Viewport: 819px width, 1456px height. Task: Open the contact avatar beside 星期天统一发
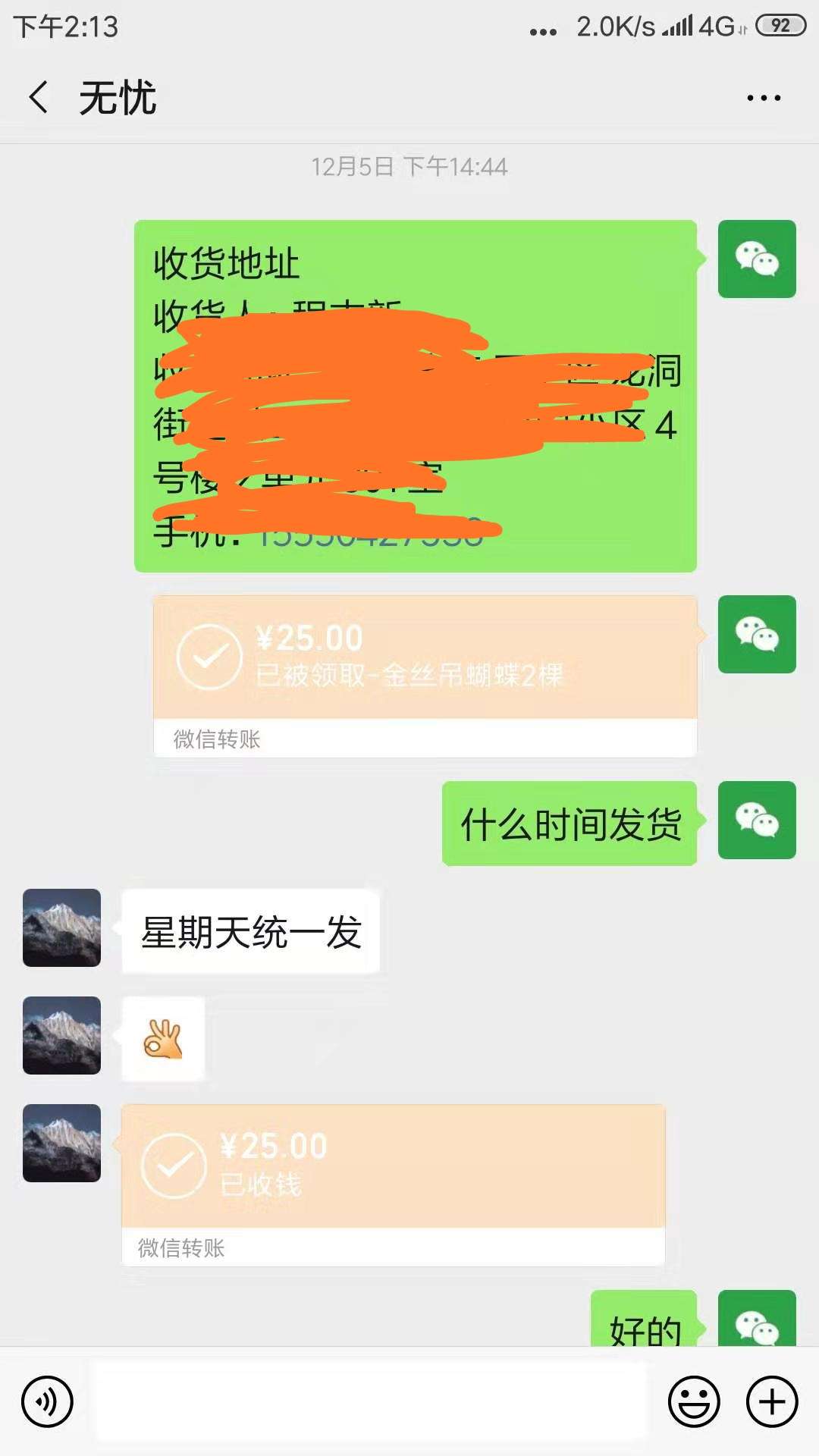61,927
